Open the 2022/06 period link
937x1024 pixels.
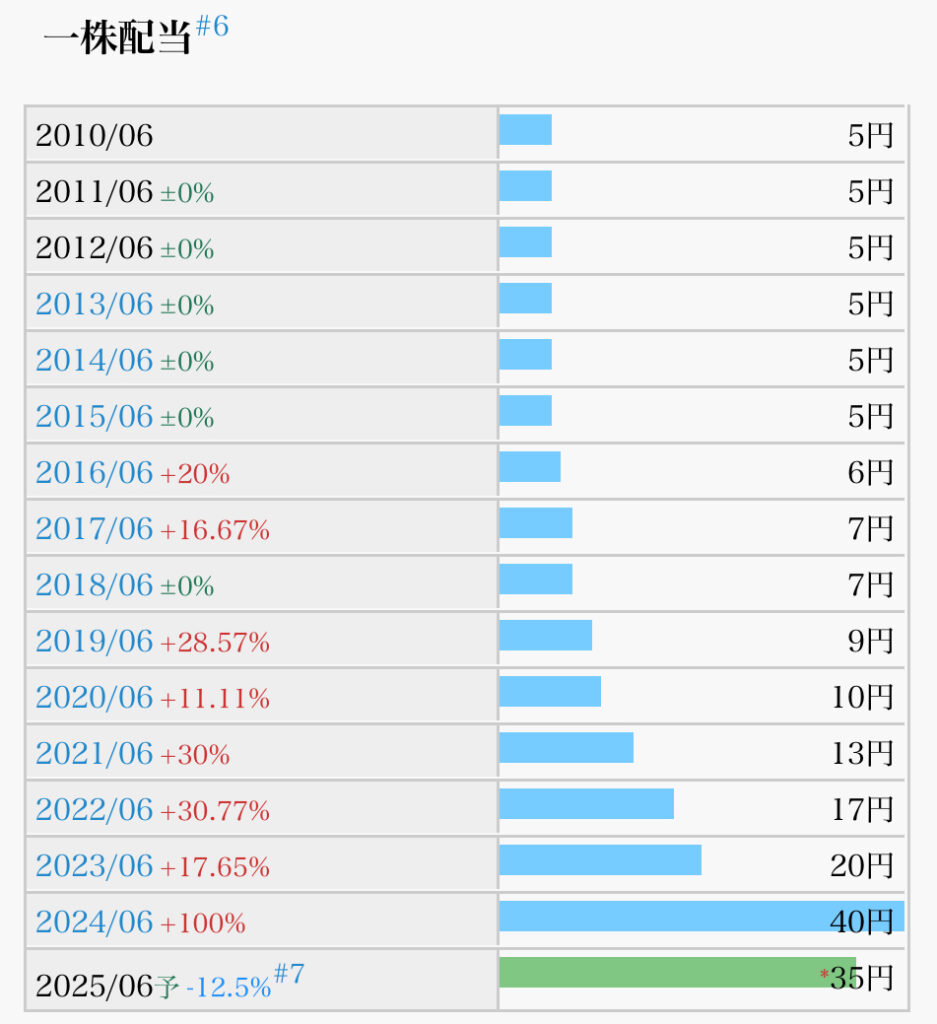(x=94, y=810)
